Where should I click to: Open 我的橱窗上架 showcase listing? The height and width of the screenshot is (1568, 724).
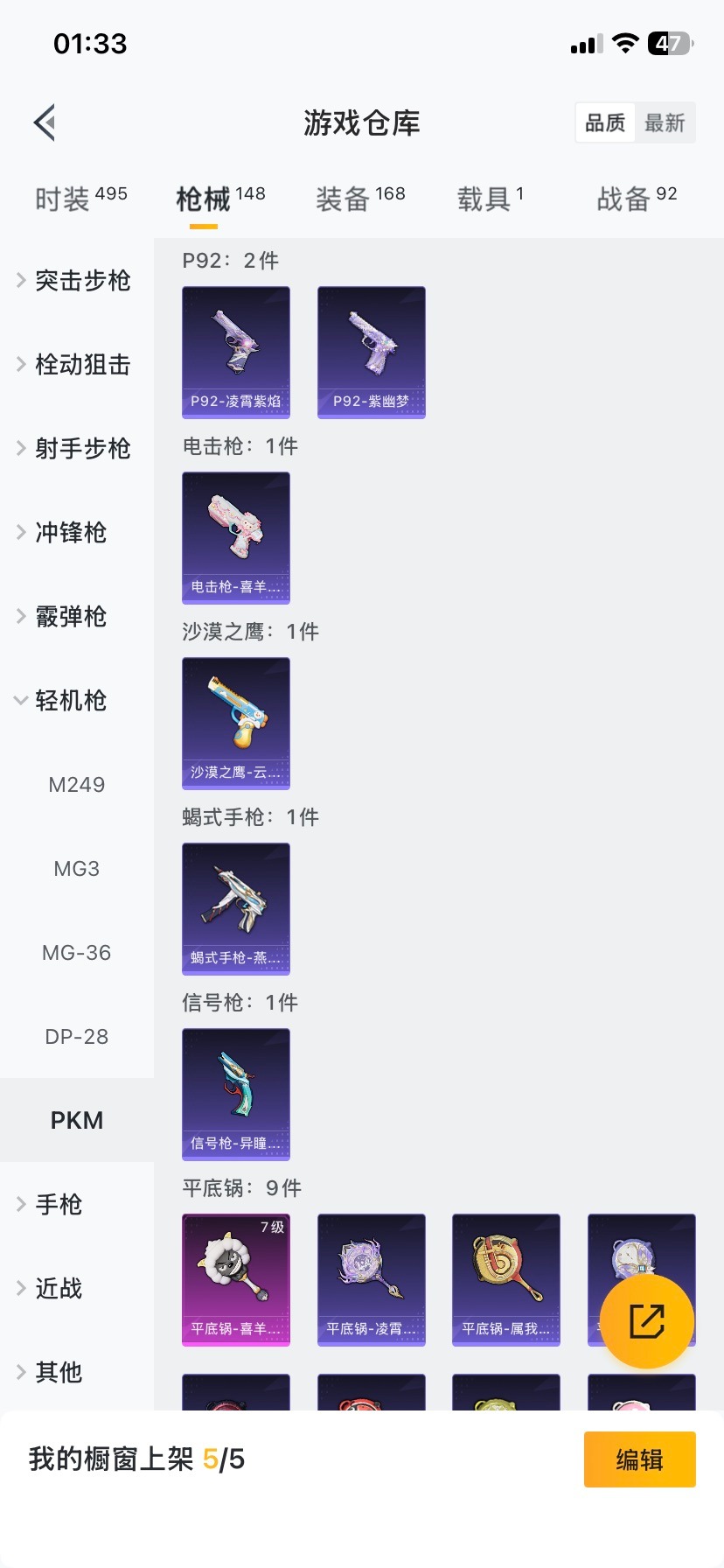coord(136,1459)
